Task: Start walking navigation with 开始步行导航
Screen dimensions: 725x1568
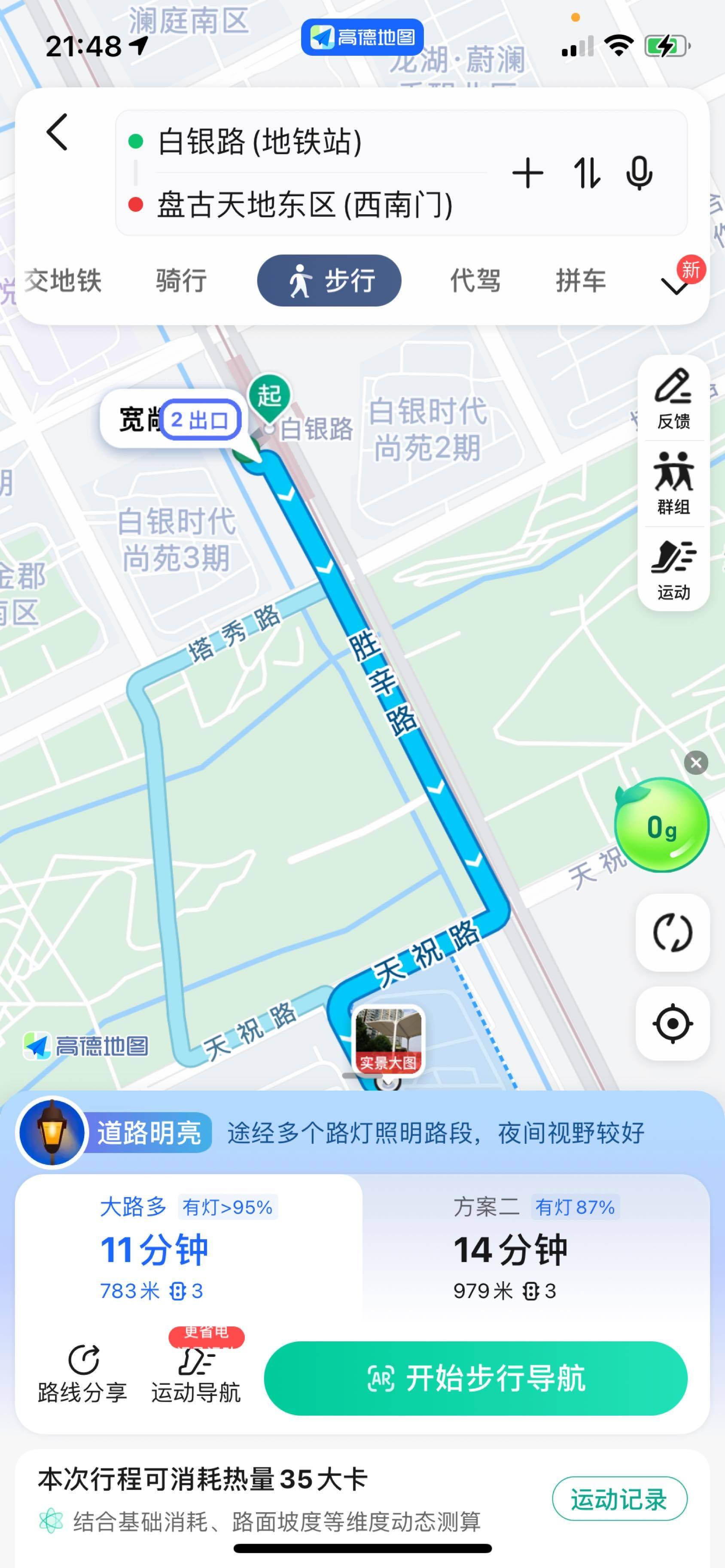Action: [x=475, y=1378]
